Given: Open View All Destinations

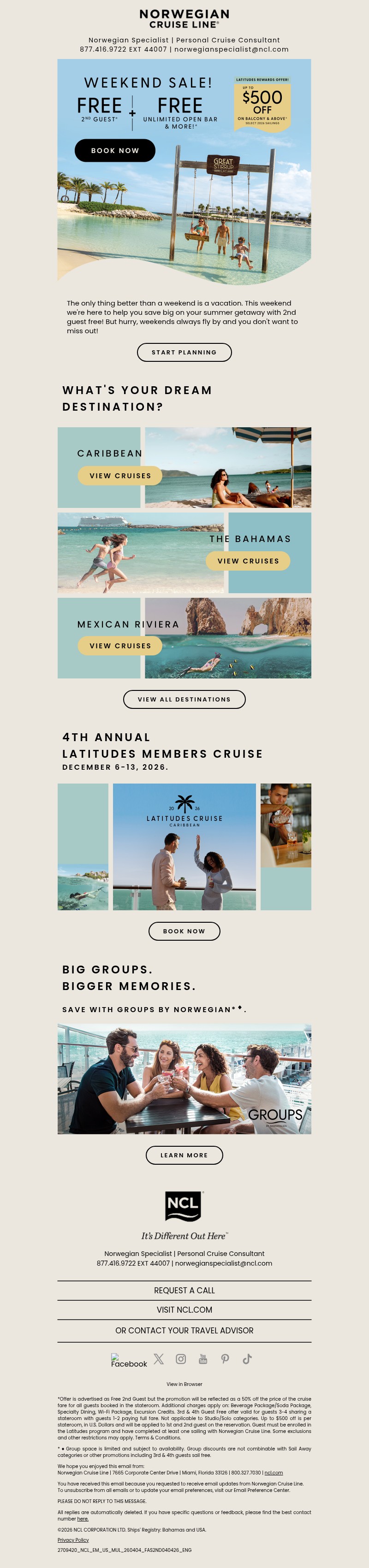Looking at the screenshot, I should point(184,699).
